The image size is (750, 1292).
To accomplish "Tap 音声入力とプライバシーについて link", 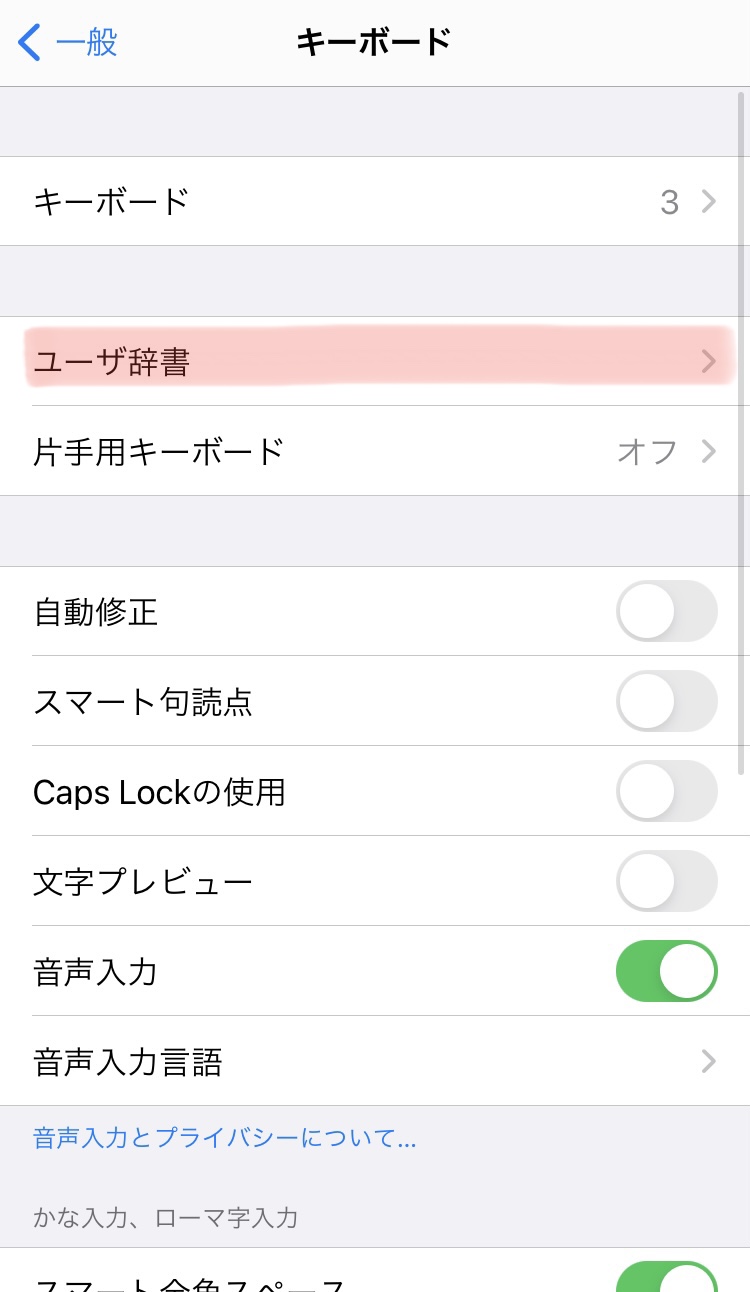I will tap(225, 1138).
